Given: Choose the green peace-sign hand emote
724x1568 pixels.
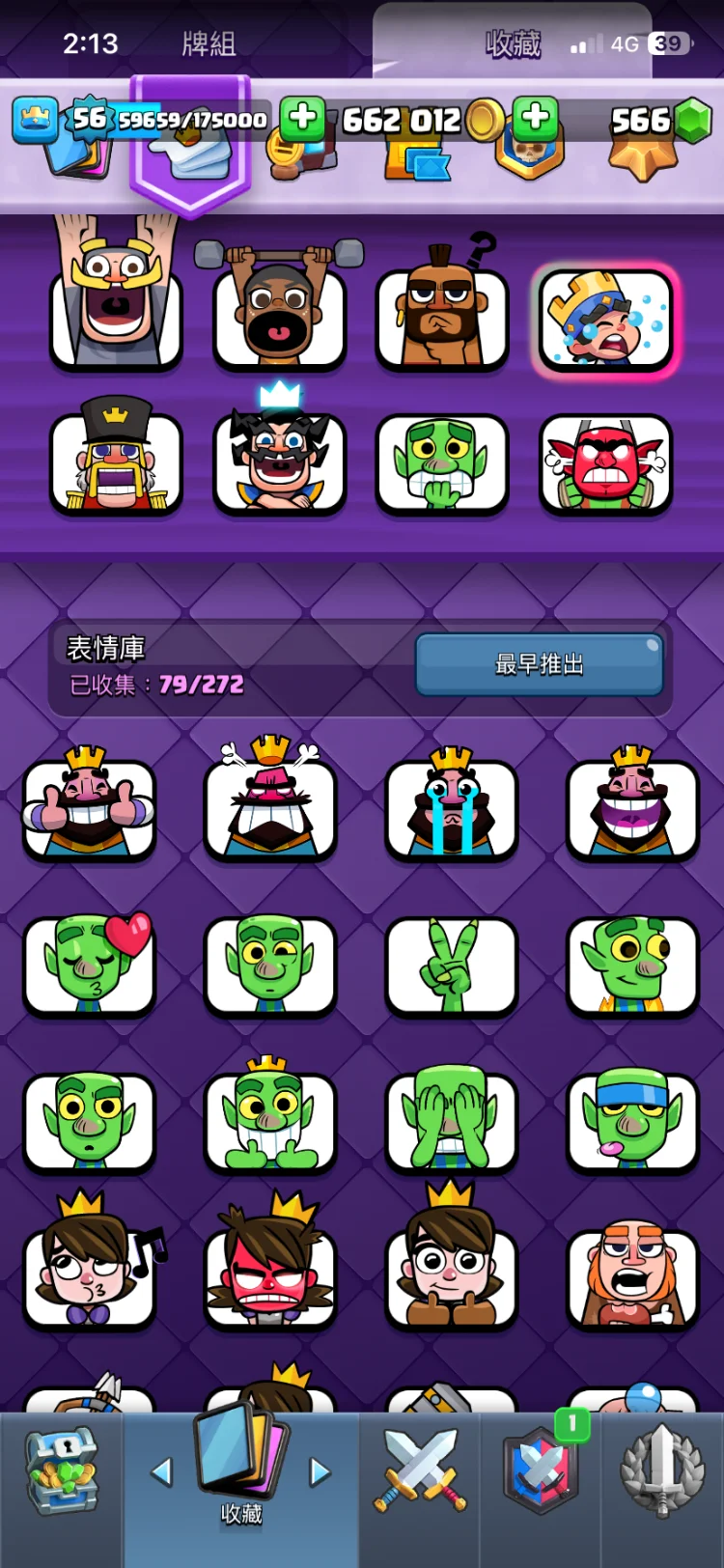Looking at the screenshot, I should (451, 965).
